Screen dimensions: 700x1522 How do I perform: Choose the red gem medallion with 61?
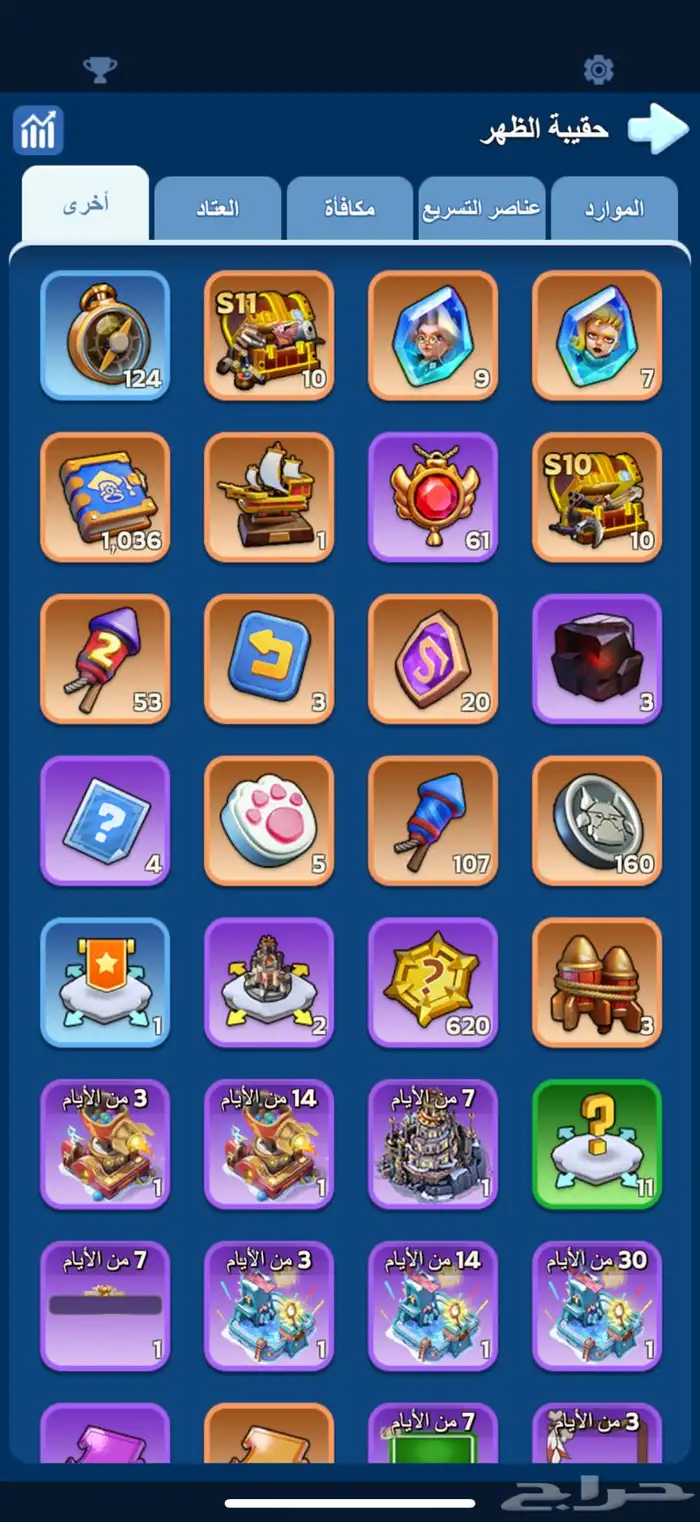pyautogui.click(x=433, y=497)
